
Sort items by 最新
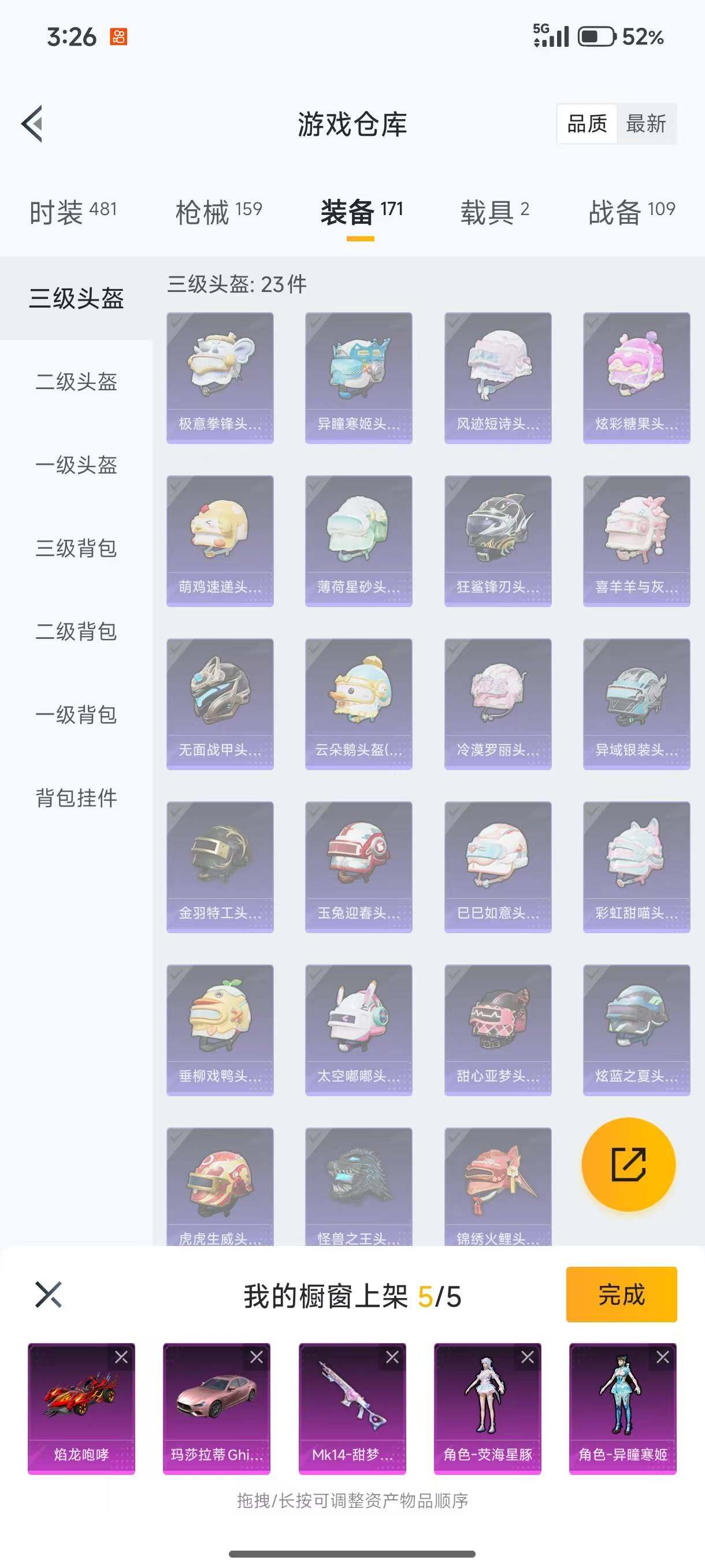click(645, 124)
